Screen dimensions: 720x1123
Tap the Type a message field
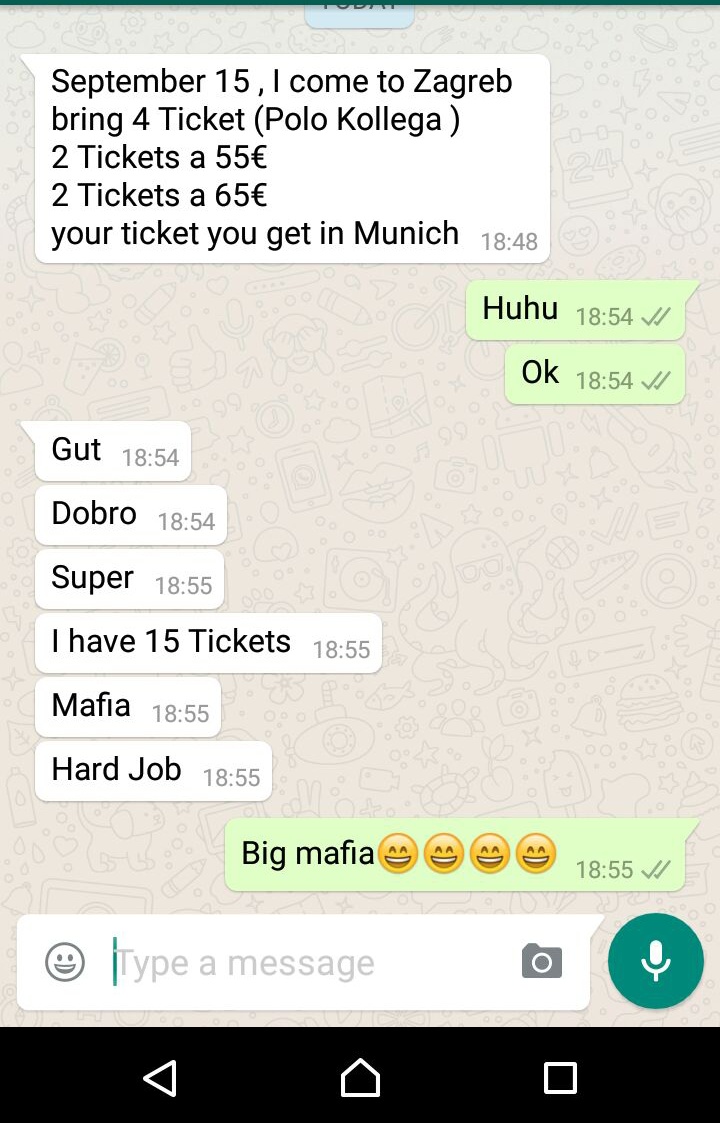click(300, 963)
